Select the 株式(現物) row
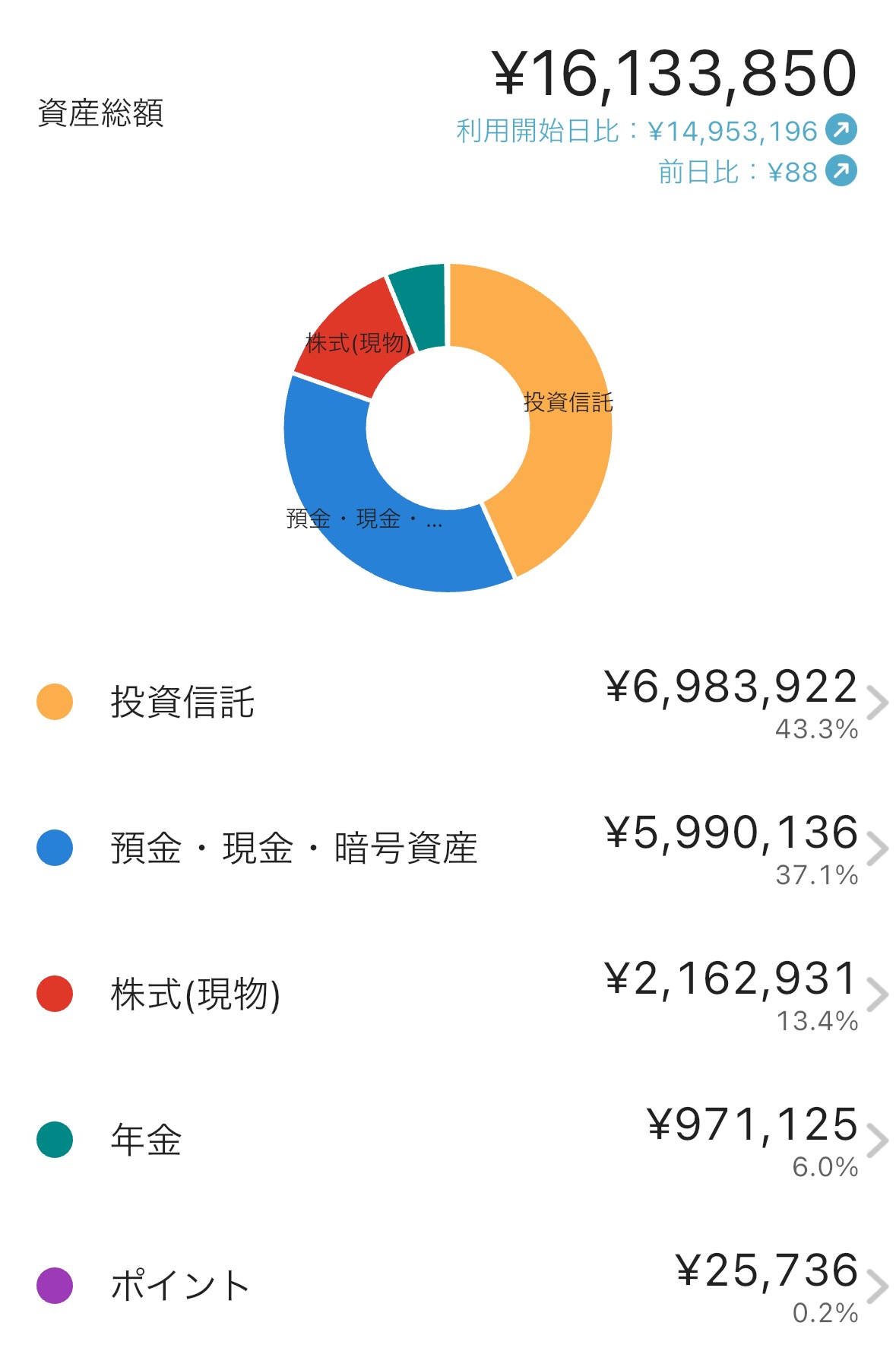Screen dimensions: 896x1364 (x=448, y=994)
